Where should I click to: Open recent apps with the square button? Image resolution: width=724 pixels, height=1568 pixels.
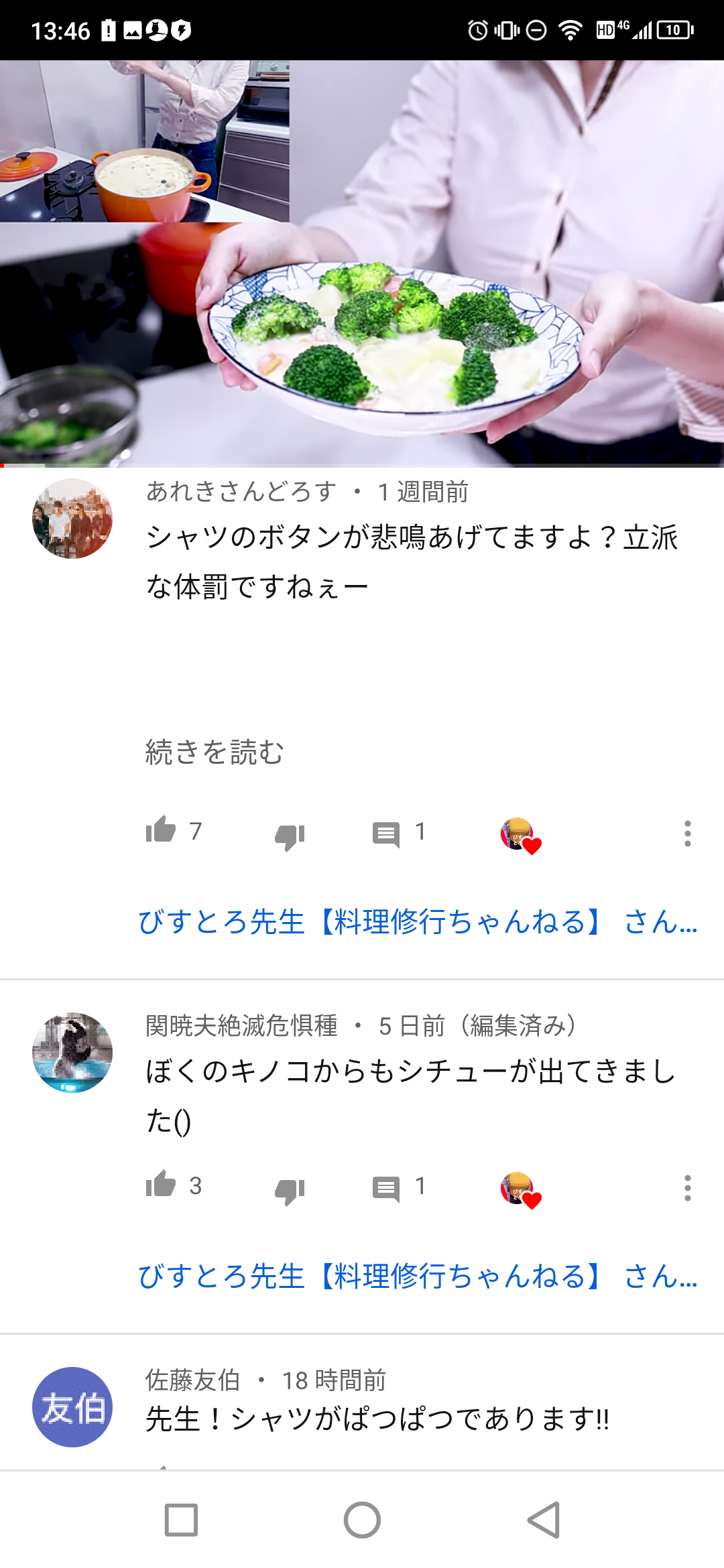pyautogui.click(x=181, y=1520)
